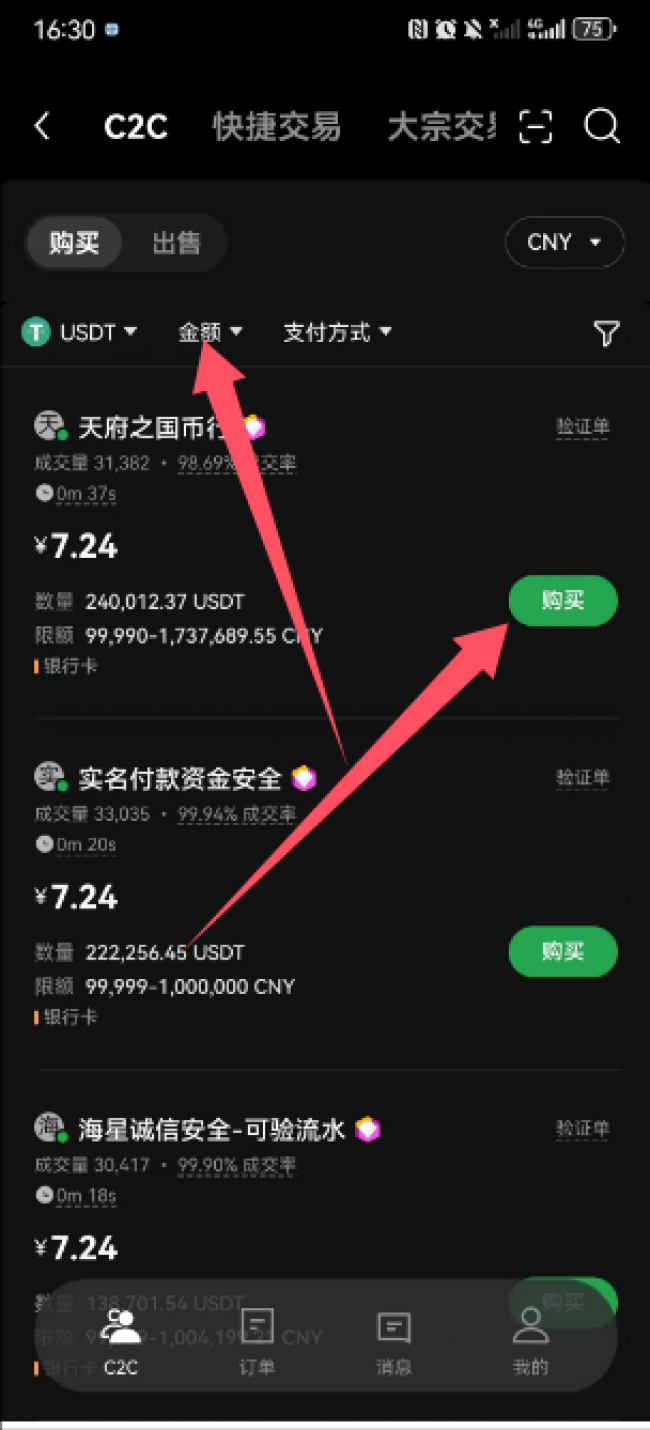650x1430 pixels.
Task: Open merchant 实名付款资金安全 profile
Action: pyautogui.click(x=180, y=778)
